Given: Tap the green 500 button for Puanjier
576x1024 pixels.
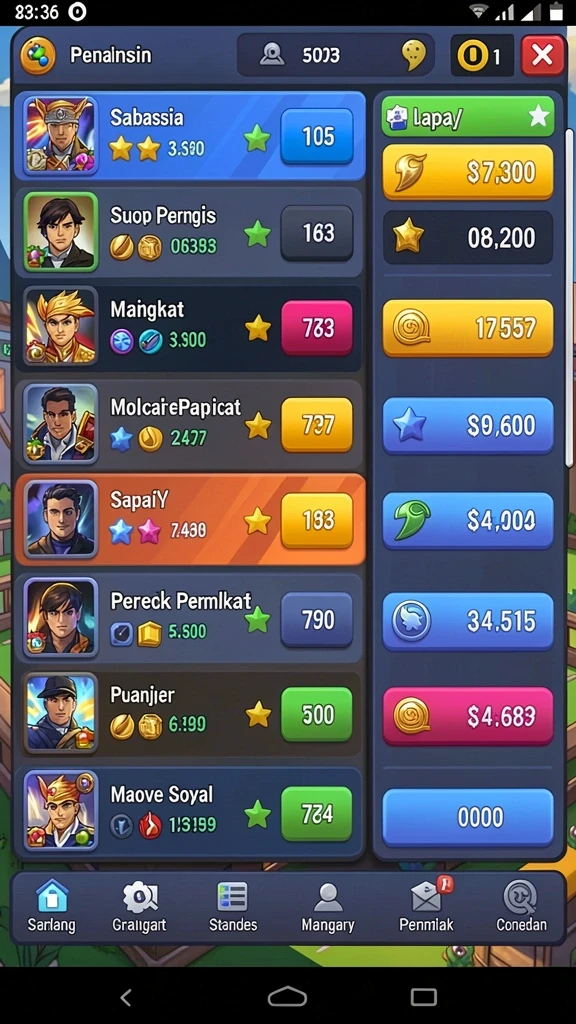Looking at the screenshot, I should pos(317,714).
